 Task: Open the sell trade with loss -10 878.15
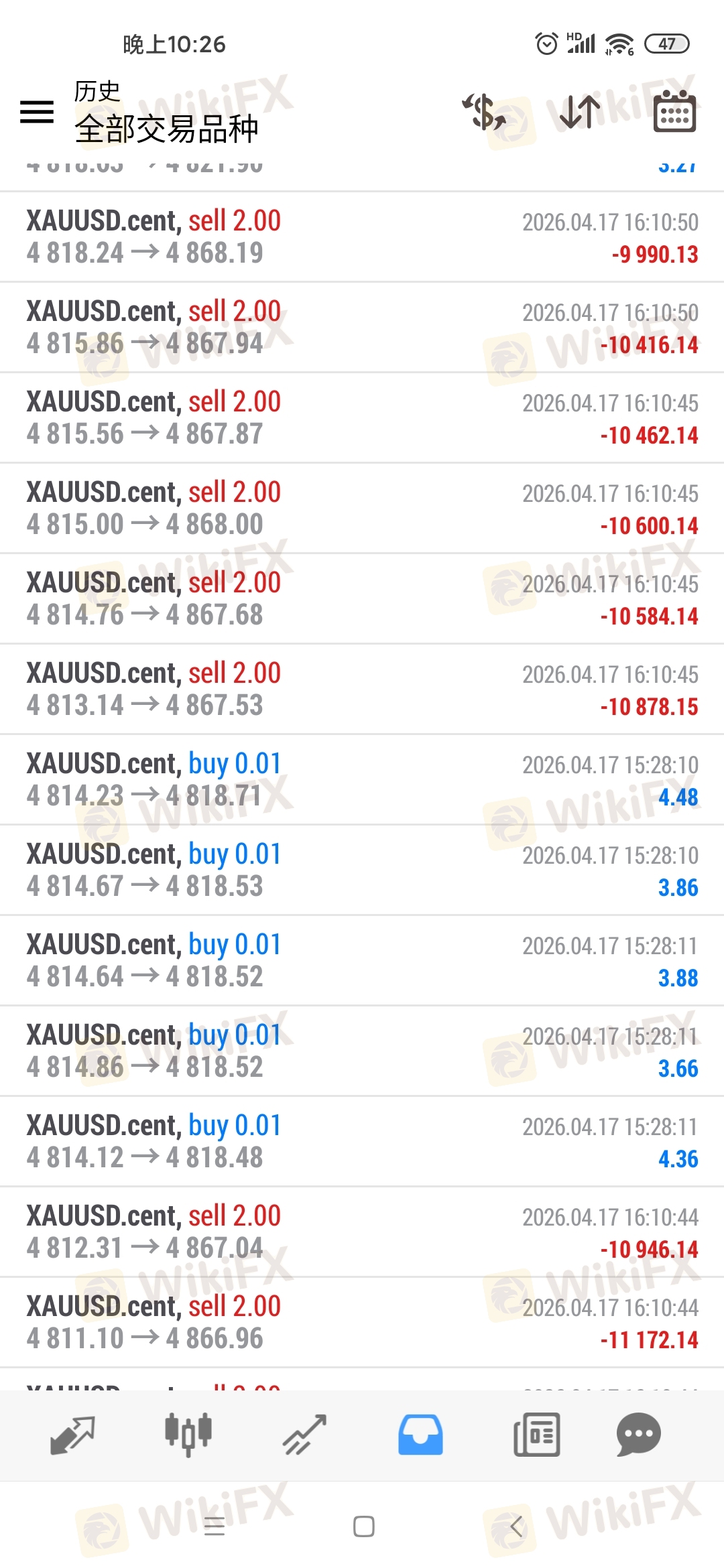click(362, 690)
